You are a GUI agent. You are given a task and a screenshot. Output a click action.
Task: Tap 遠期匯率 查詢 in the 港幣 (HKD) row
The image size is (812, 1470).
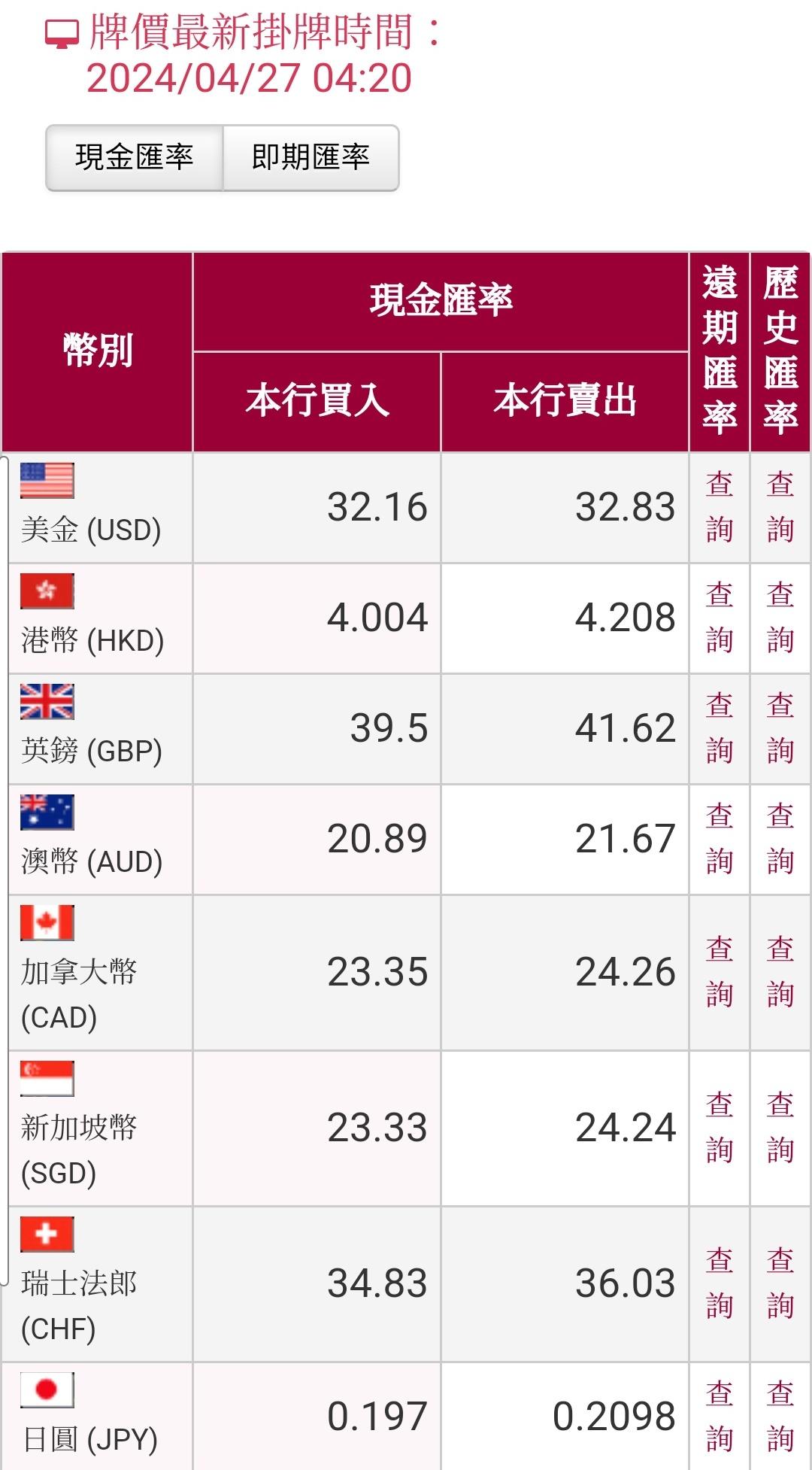coord(720,618)
